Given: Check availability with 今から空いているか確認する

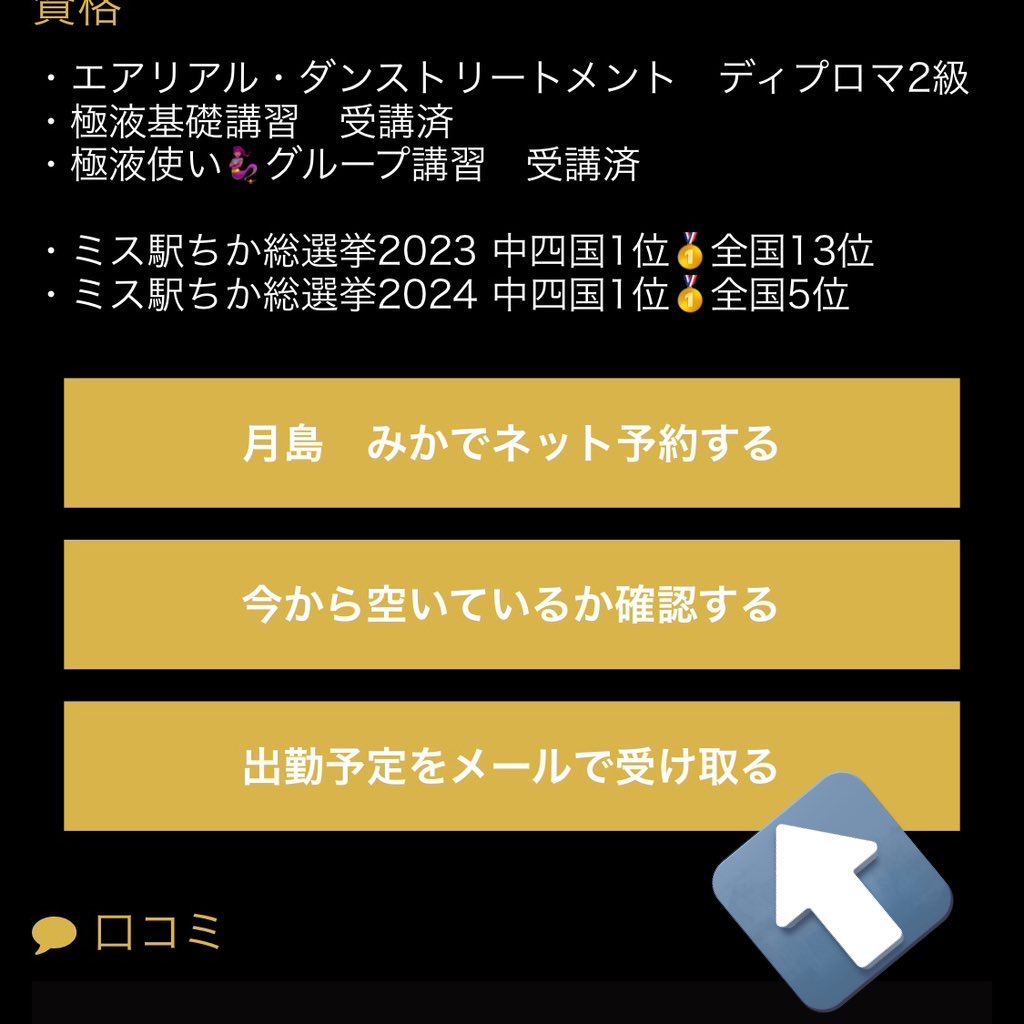Looking at the screenshot, I should [x=511, y=604].
